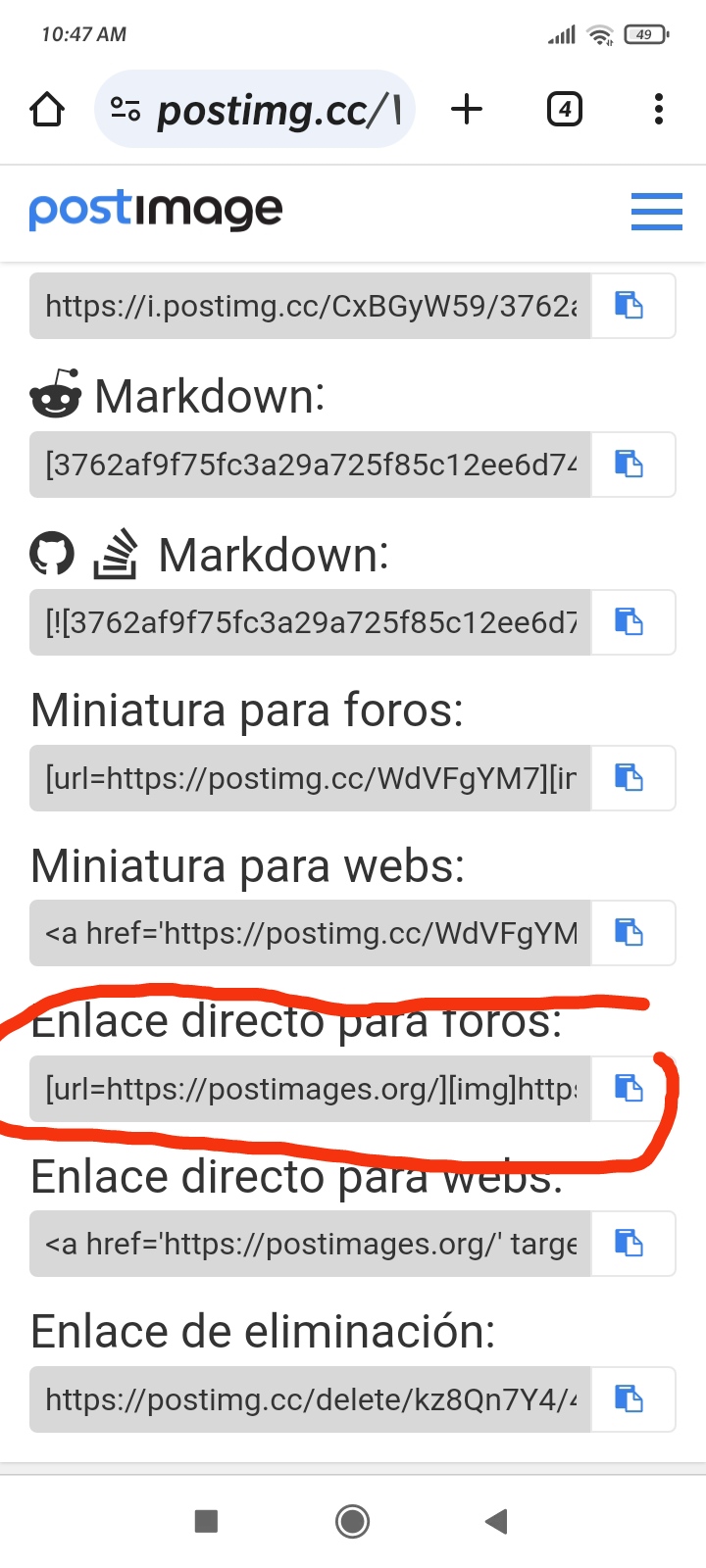Go back with the system back button

(497, 1521)
